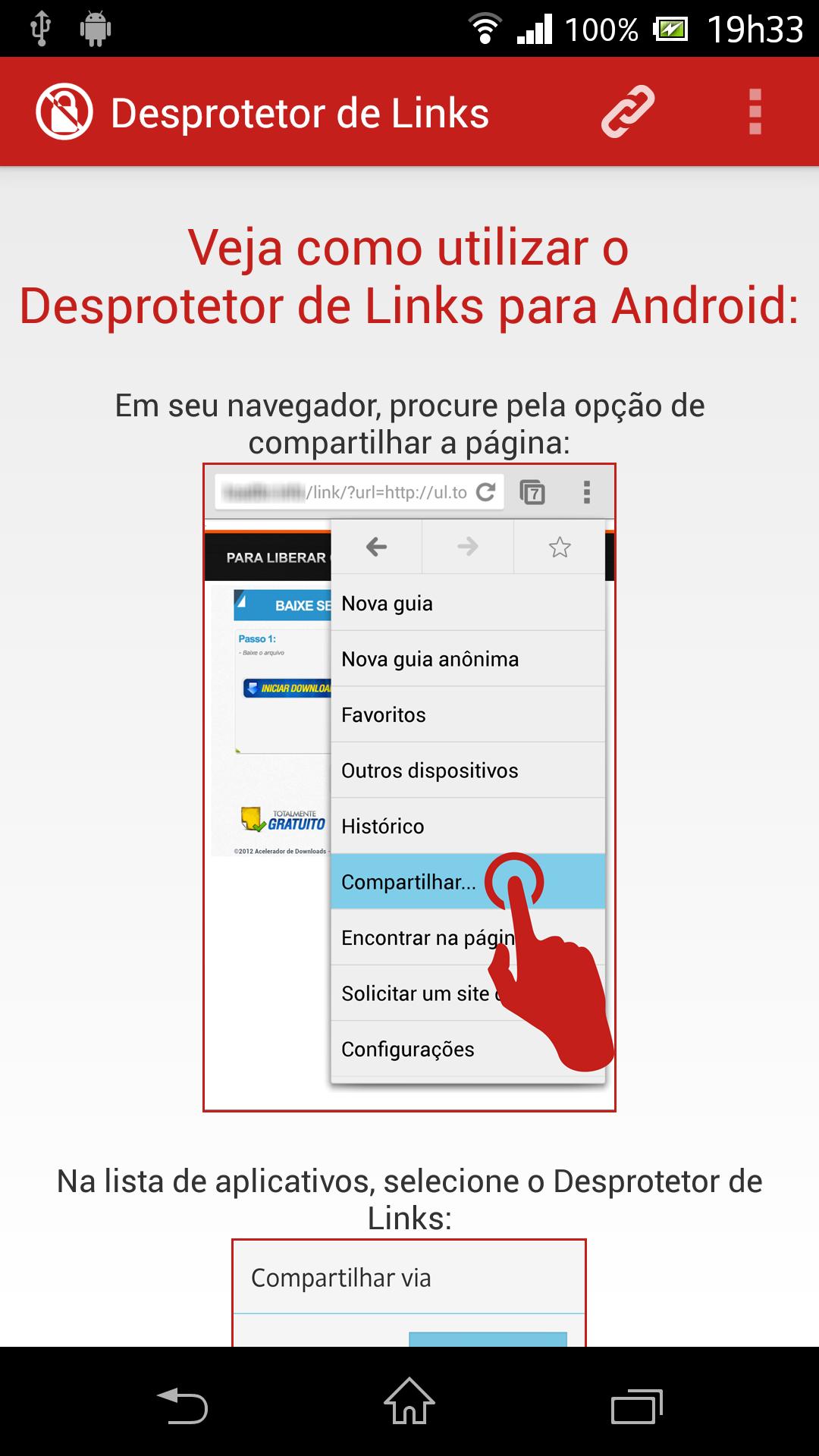Go back using system back button
819x1456 pixels.
pyautogui.click(x=182, y=1405)
